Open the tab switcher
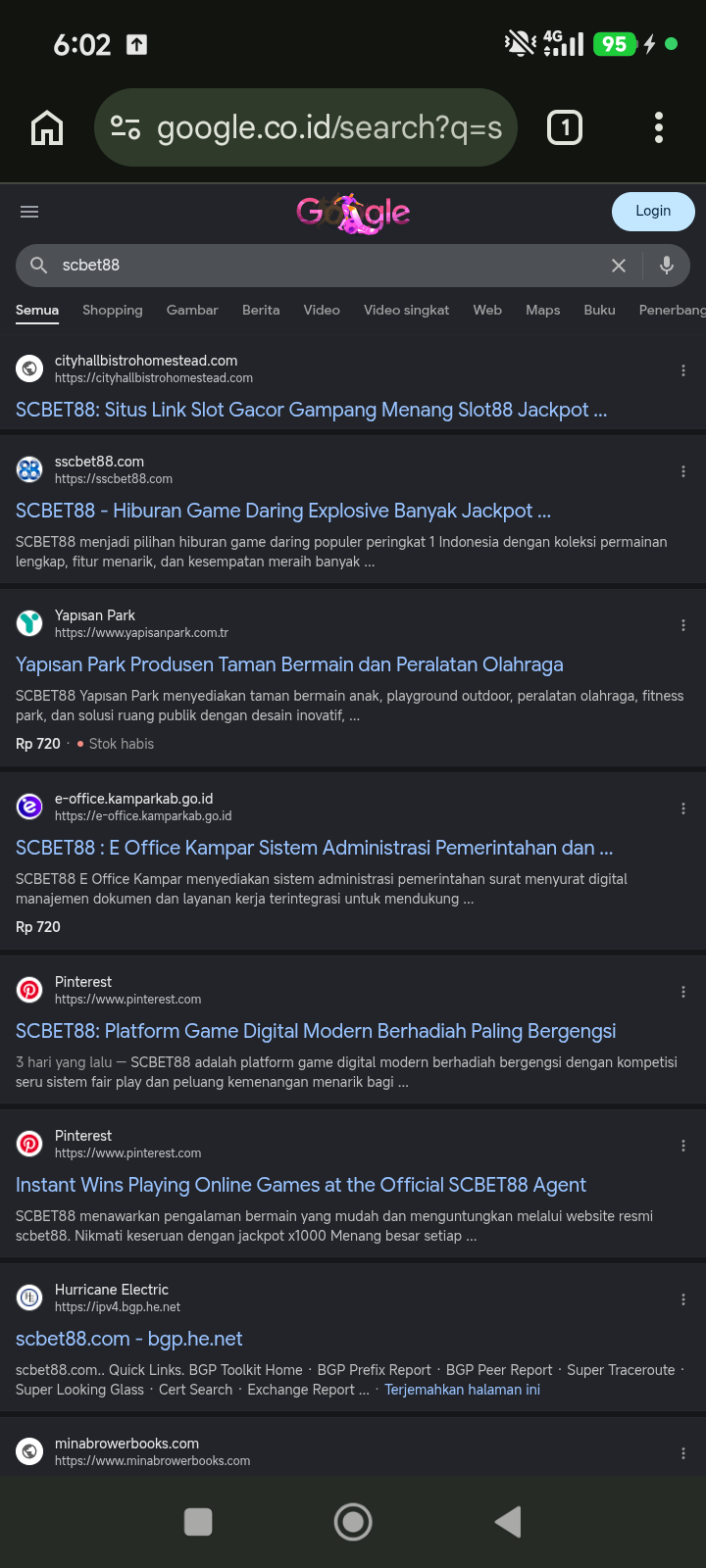 [565, 127]
